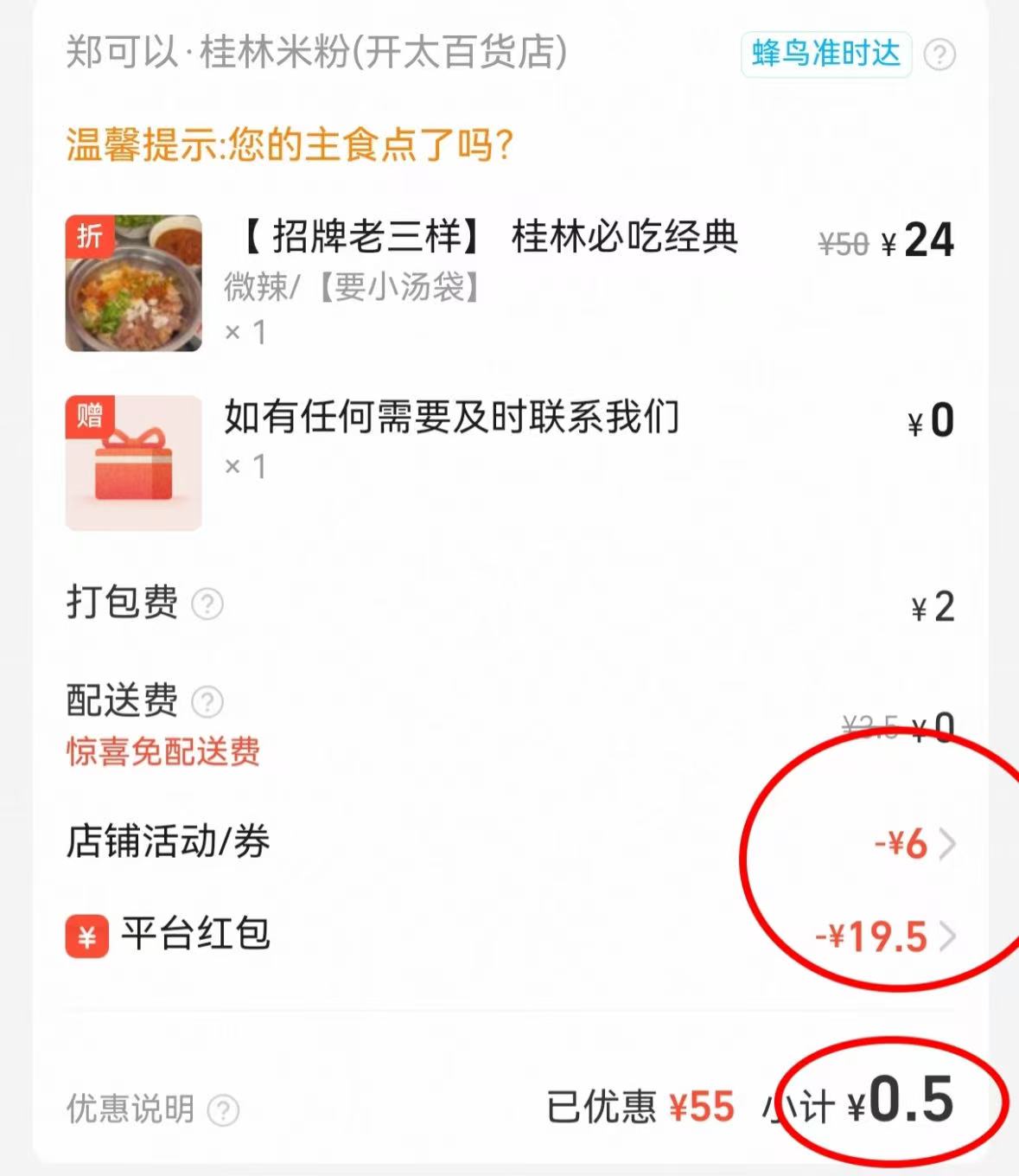Click the orange 折 discount badge
Image resolution: width=1019 pixels, height=1176 pixels.
(91, 234)
